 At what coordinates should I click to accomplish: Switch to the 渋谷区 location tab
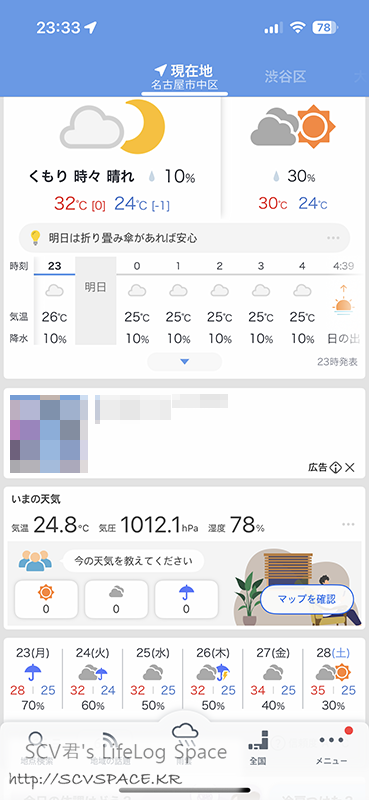pyautogui.click(x=285, y=77)
